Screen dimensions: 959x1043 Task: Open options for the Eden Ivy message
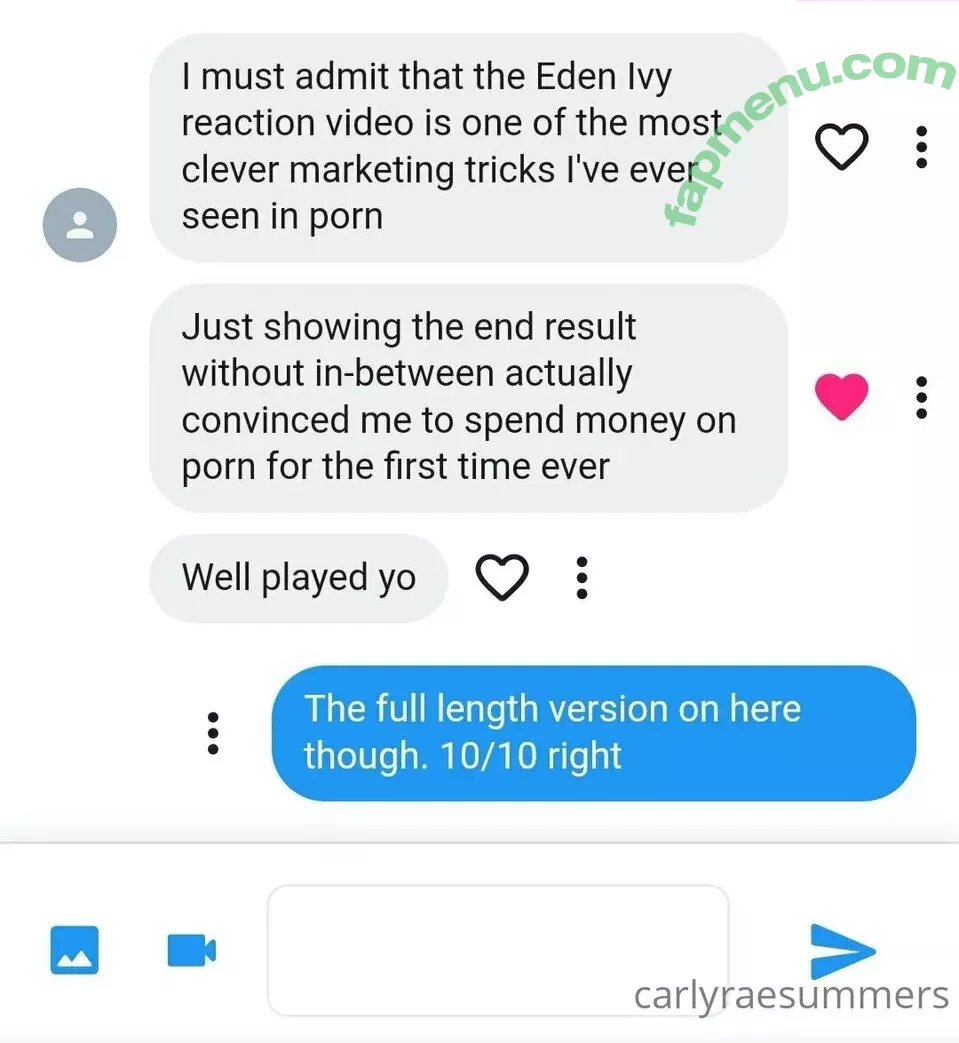(x=921, y=147)
